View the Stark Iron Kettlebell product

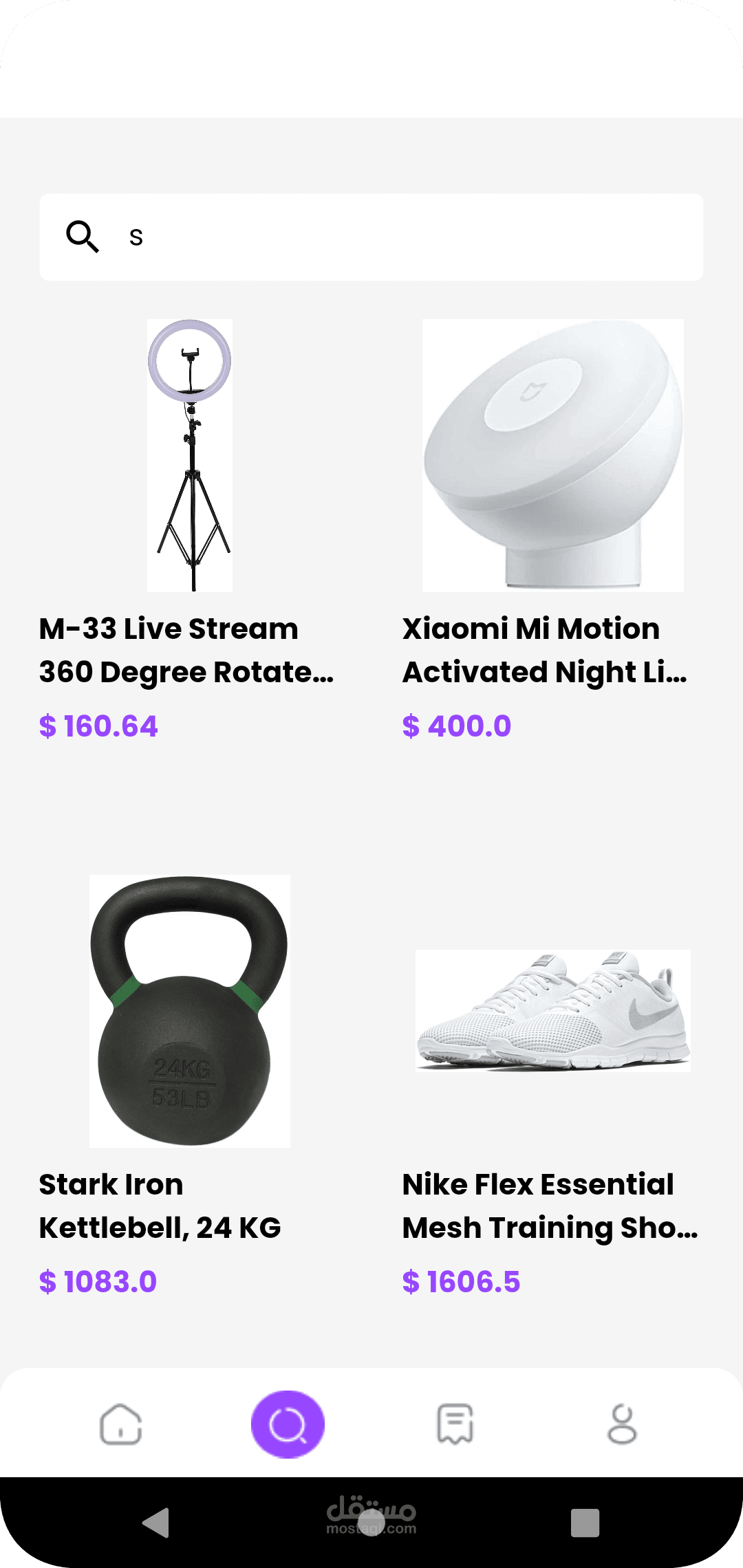pos(190,1087)
